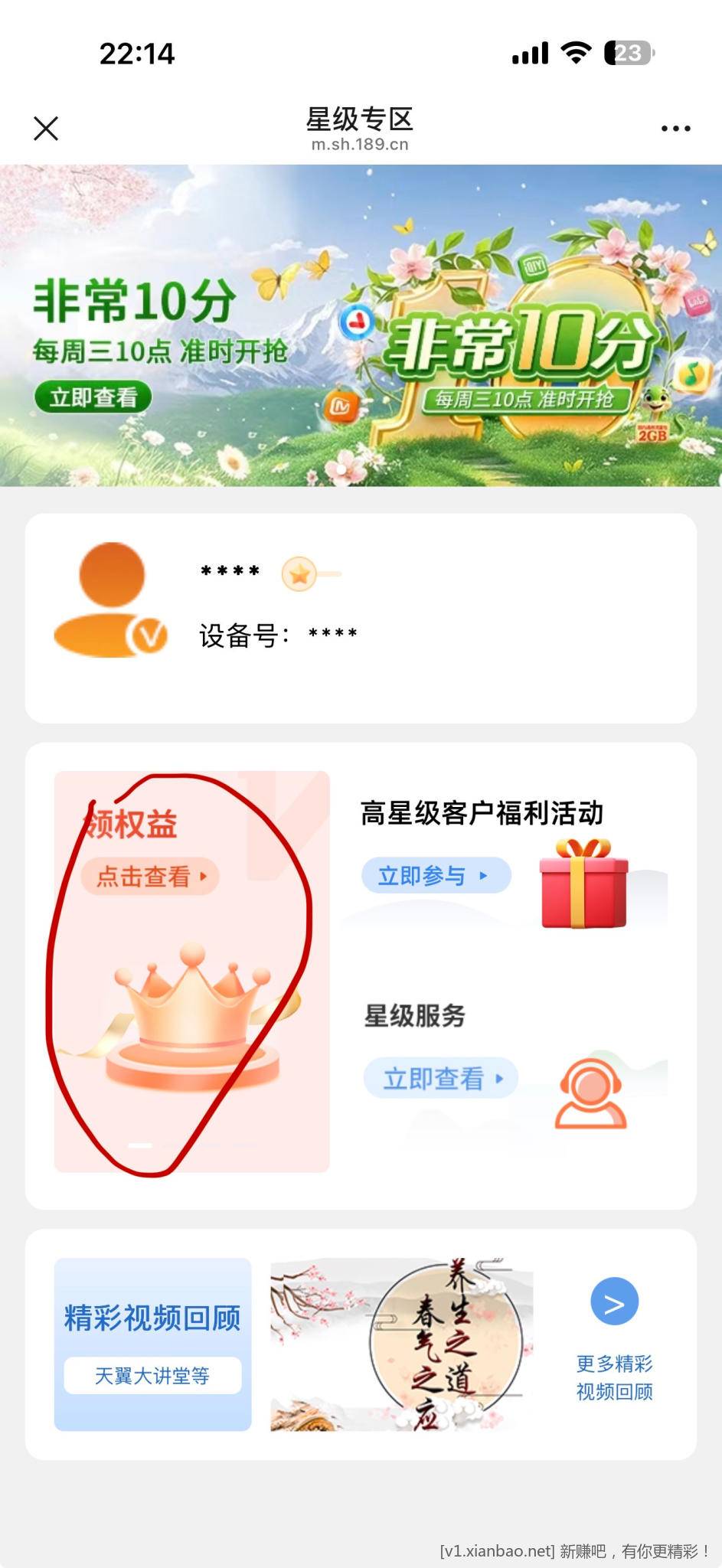Image resolution: width=722 pixels, height=1568 pixels.
Task: Close the 星级专区 page
Action: coord(46,129)
